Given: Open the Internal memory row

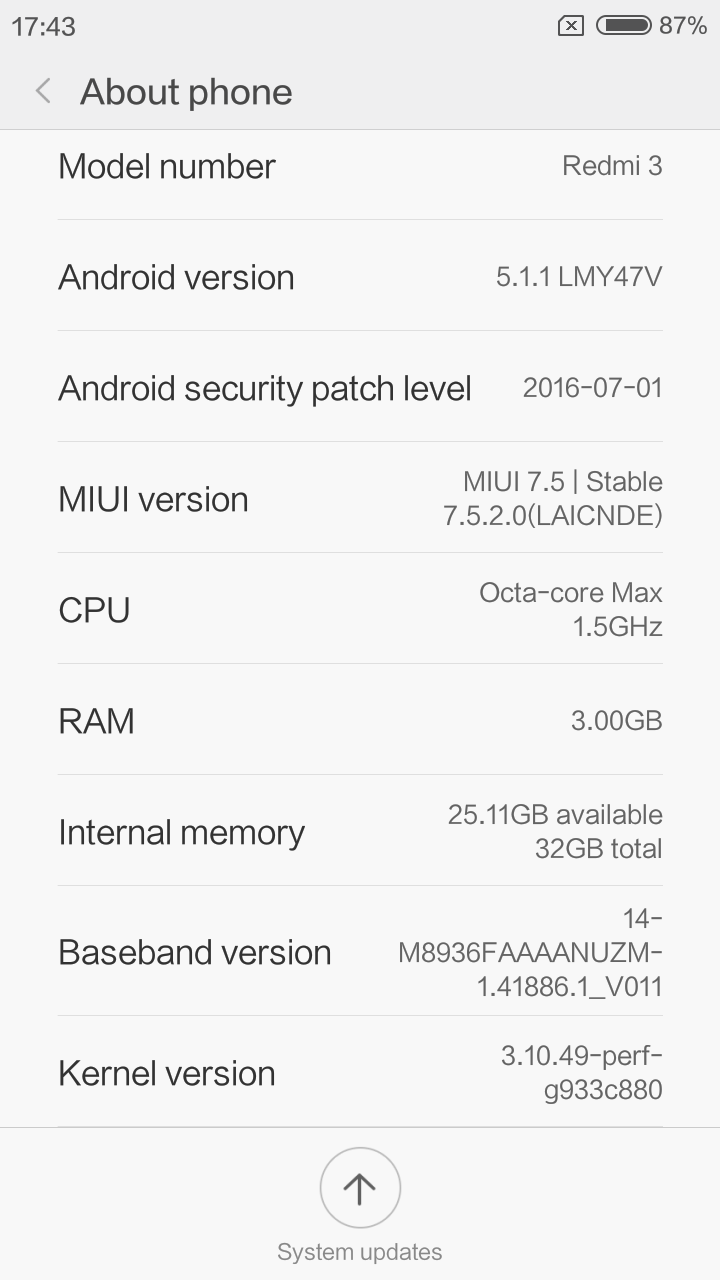Looking at the screenshot, I should point(360,831).
